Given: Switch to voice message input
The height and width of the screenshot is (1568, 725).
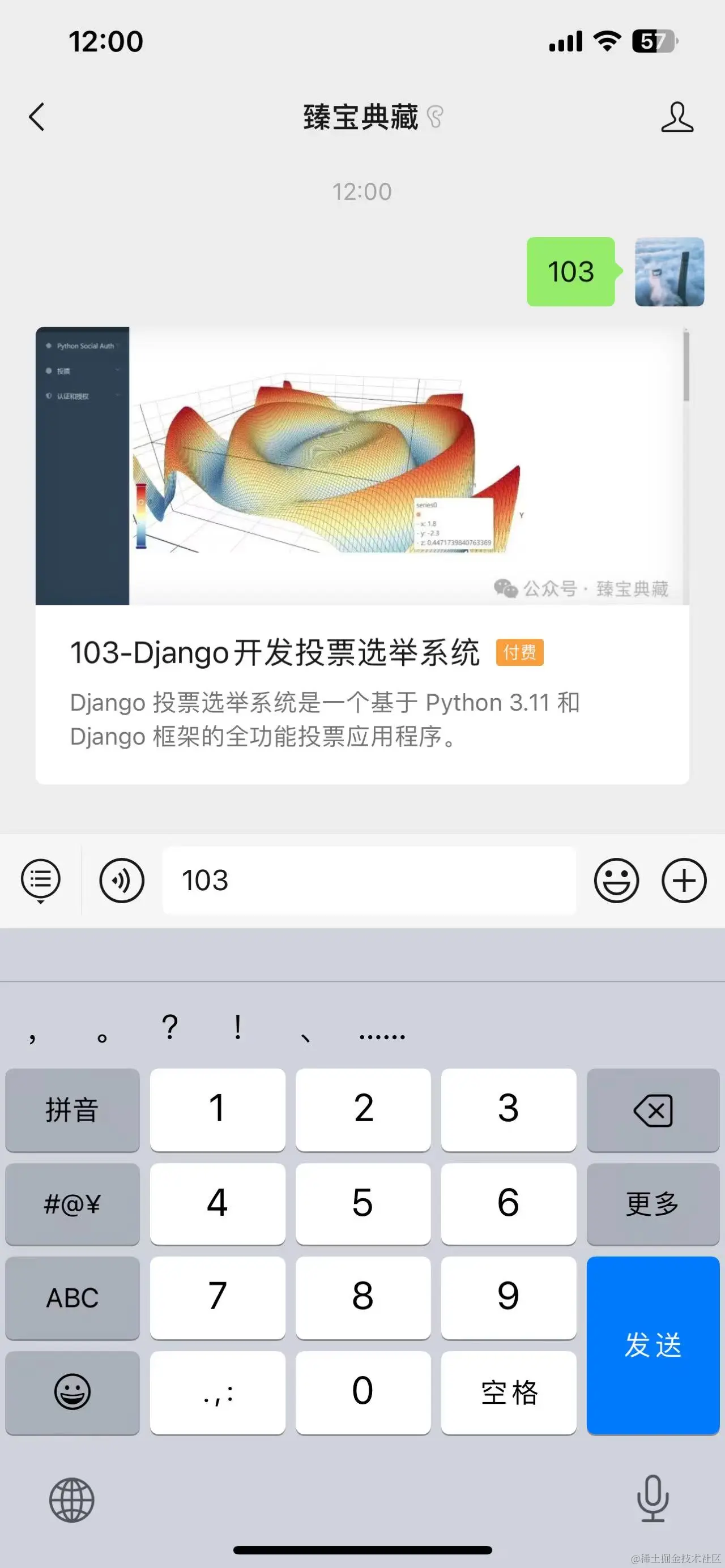Looking at the screenshot, I should pyautogui.click(x=122, y=880).
